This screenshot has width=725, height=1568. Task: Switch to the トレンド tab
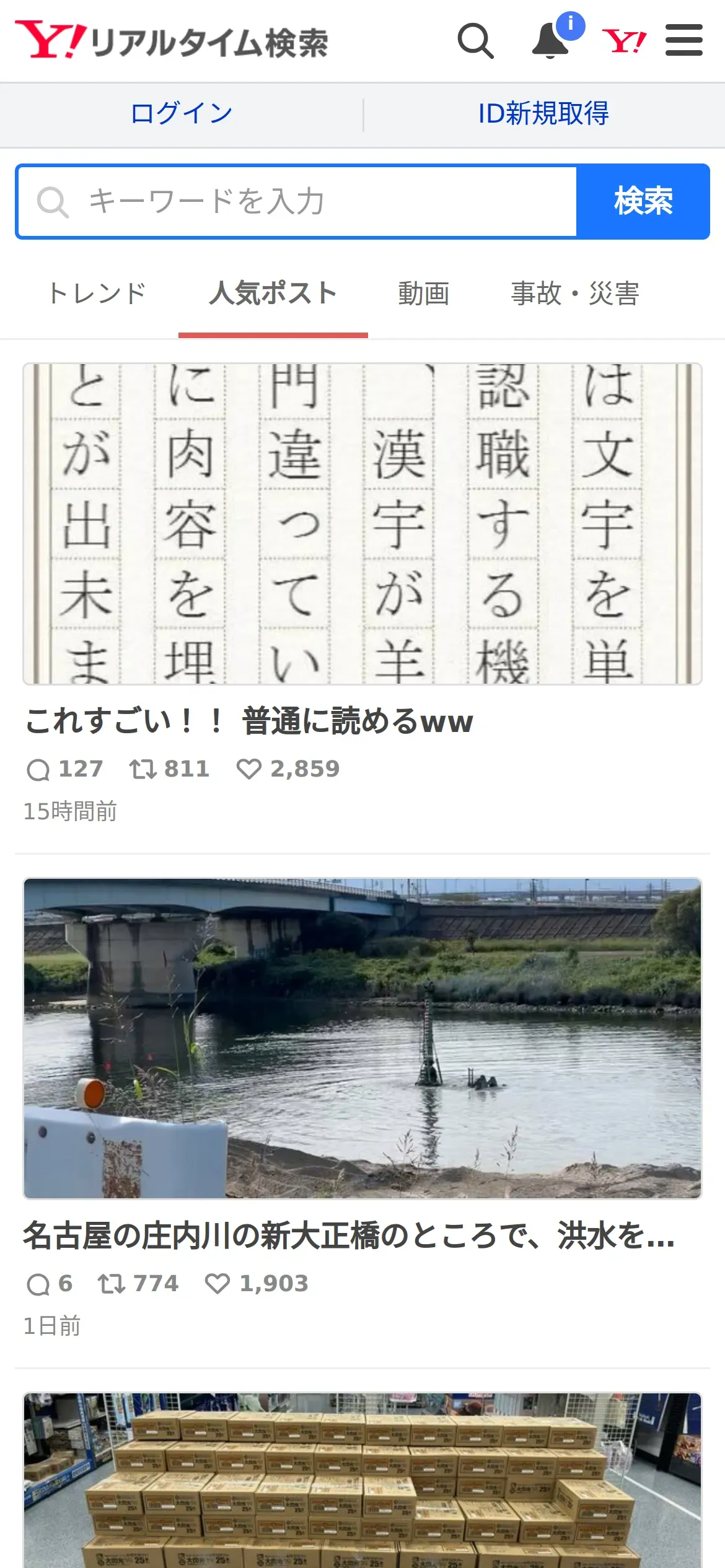click(97, 293)
